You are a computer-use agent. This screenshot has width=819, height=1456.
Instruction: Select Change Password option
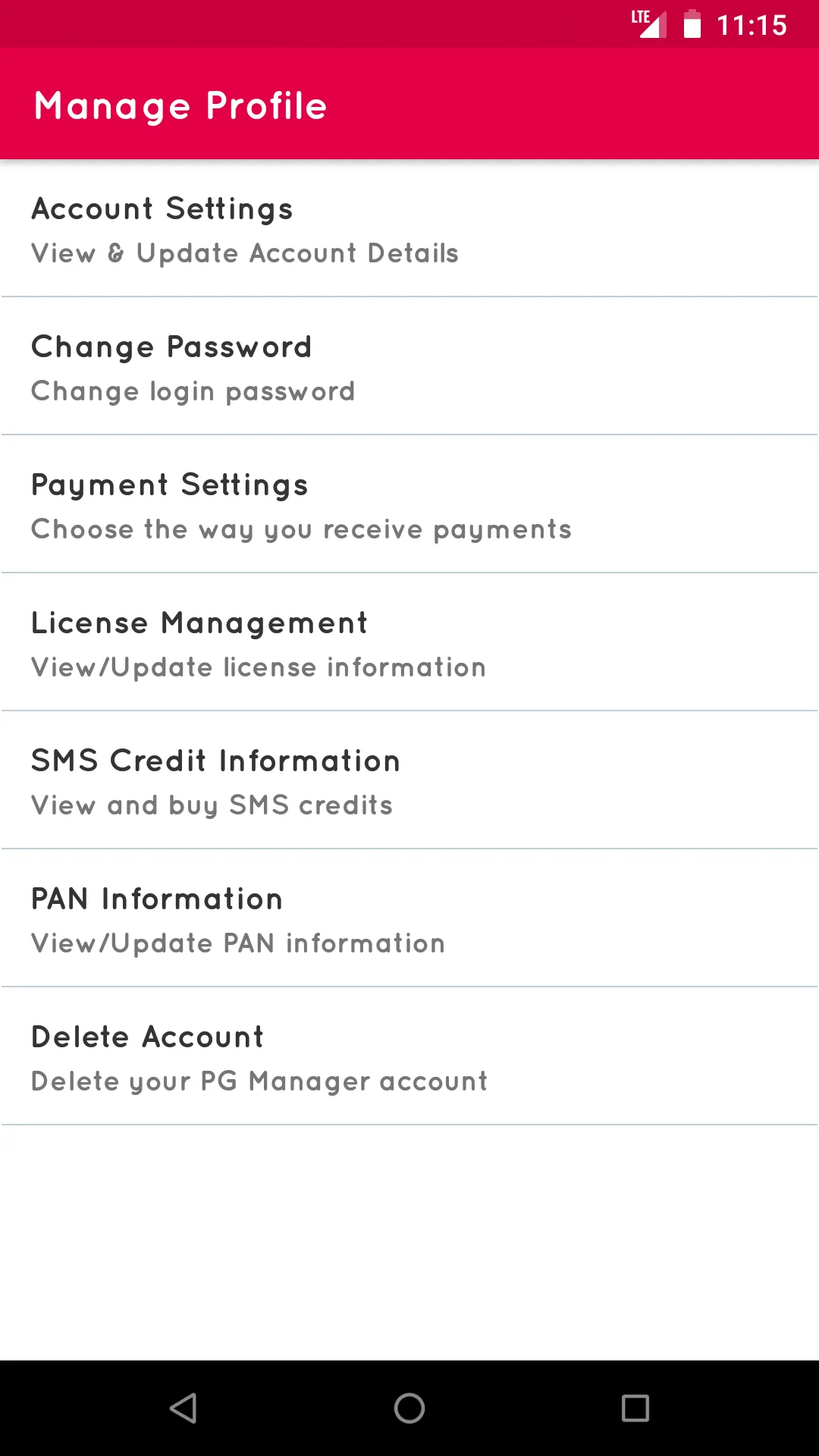(171, 347)
